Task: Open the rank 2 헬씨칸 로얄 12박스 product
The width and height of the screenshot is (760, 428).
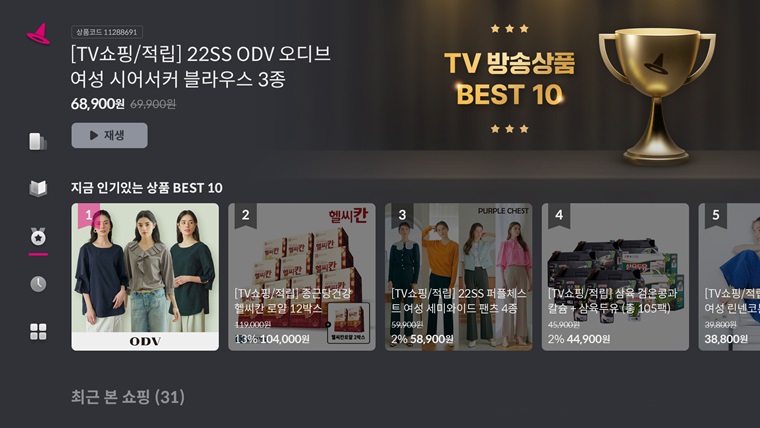Action: [x=302, y=277]
